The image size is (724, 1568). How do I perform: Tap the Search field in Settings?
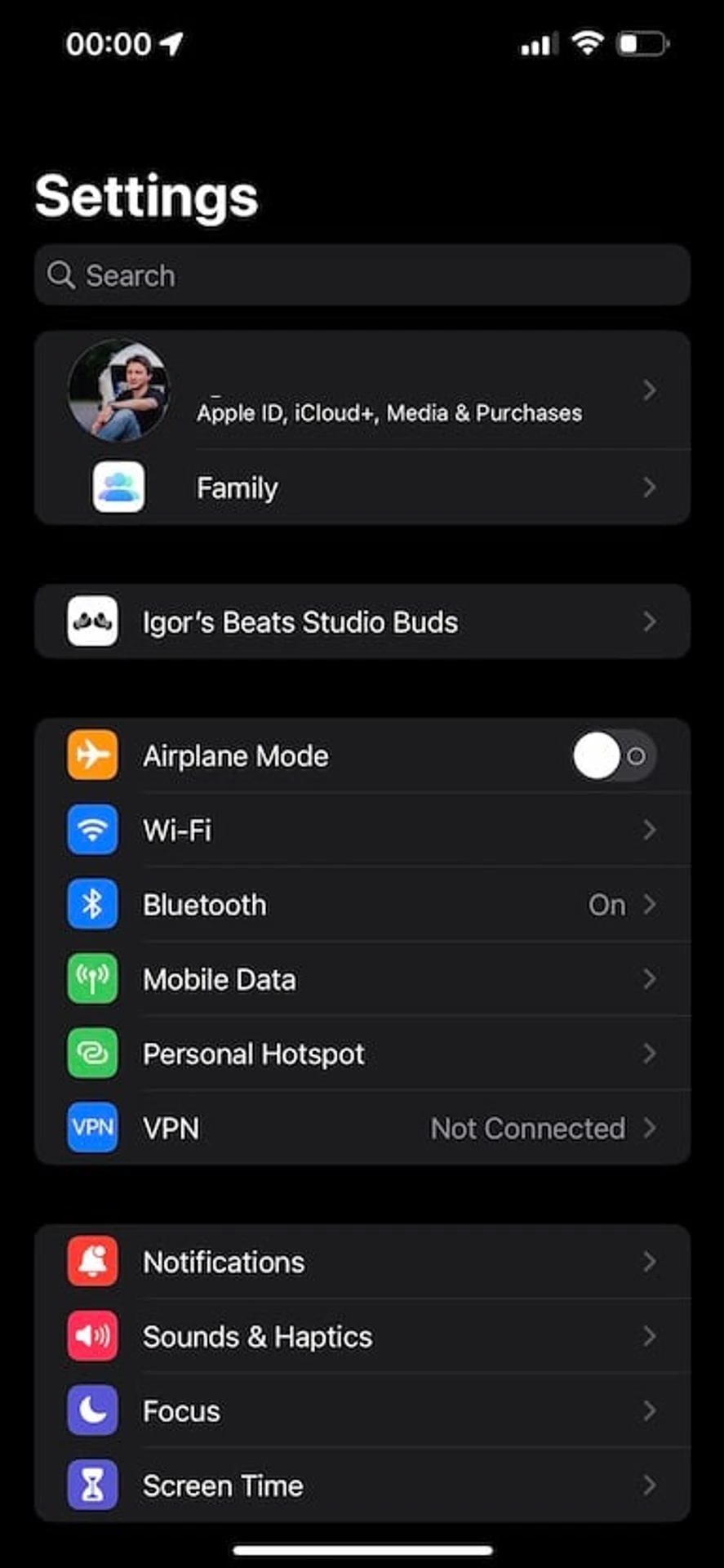coord(362,275)
